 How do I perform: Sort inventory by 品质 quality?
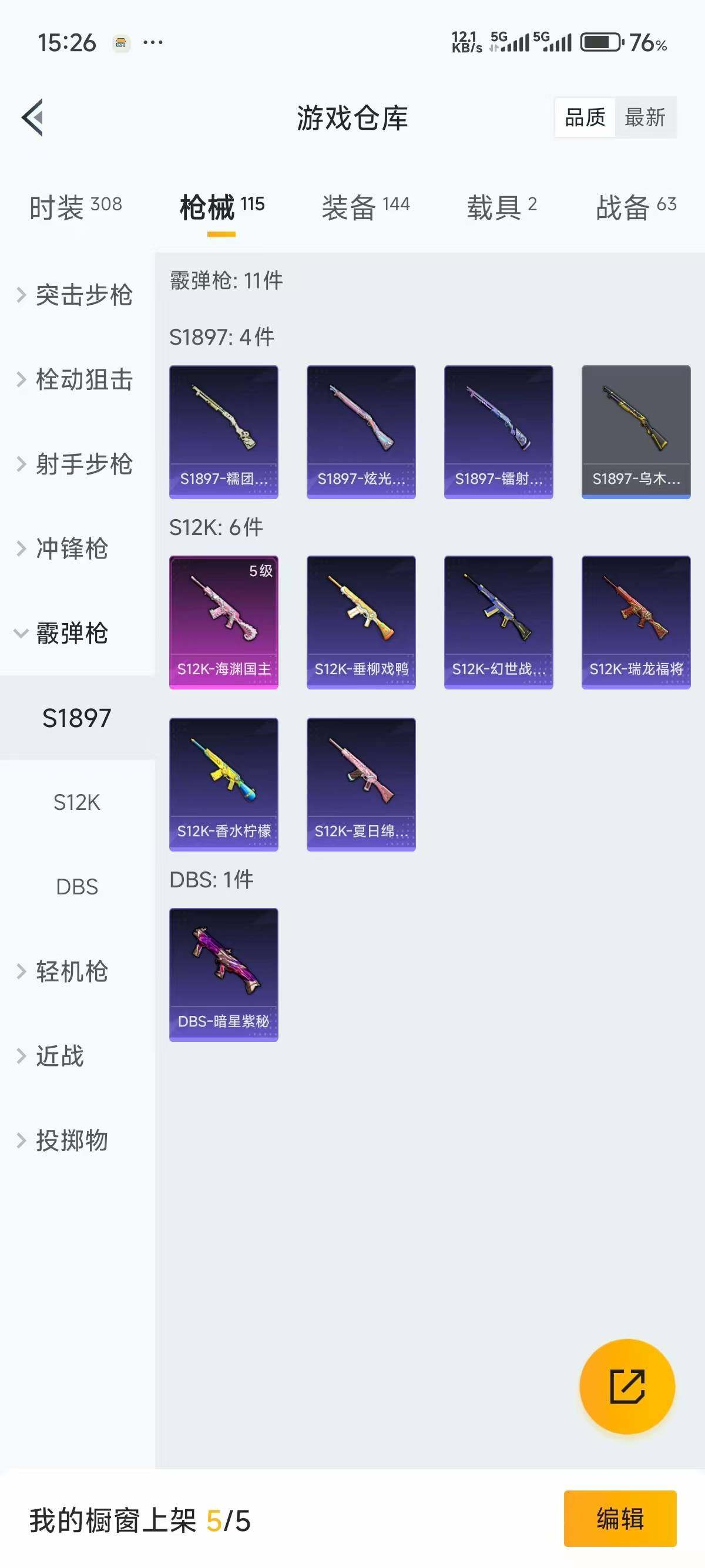point(584,117)
